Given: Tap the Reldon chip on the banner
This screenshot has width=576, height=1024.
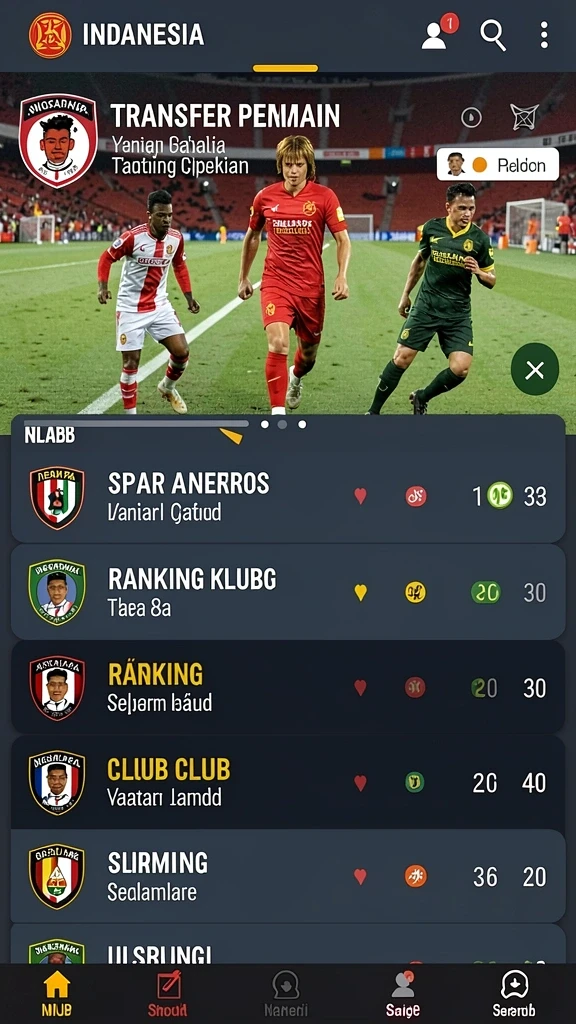Looking at the screenshot, I should 498,164.
